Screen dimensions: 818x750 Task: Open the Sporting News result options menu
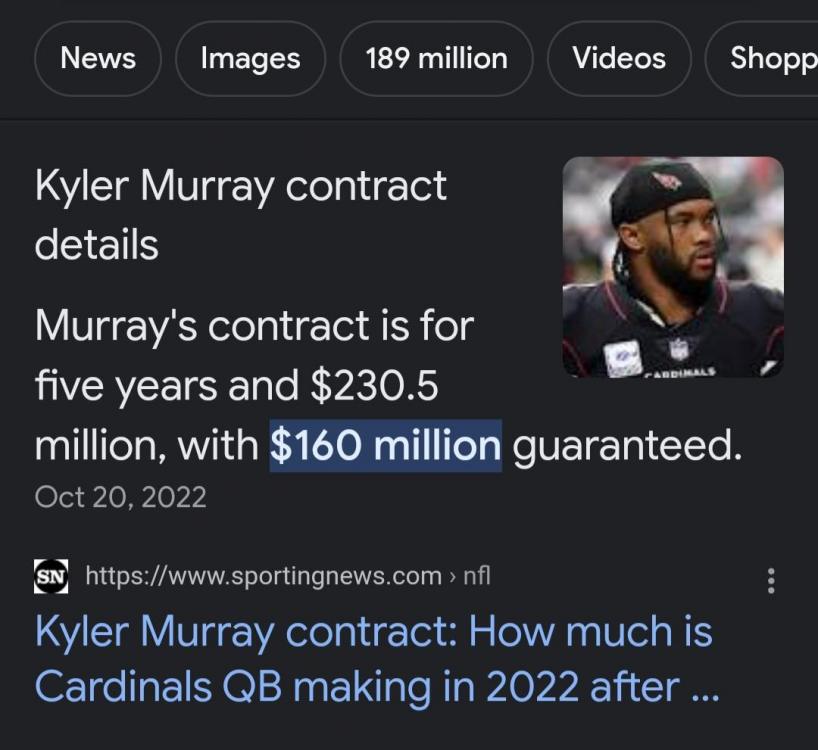point(770,580)
